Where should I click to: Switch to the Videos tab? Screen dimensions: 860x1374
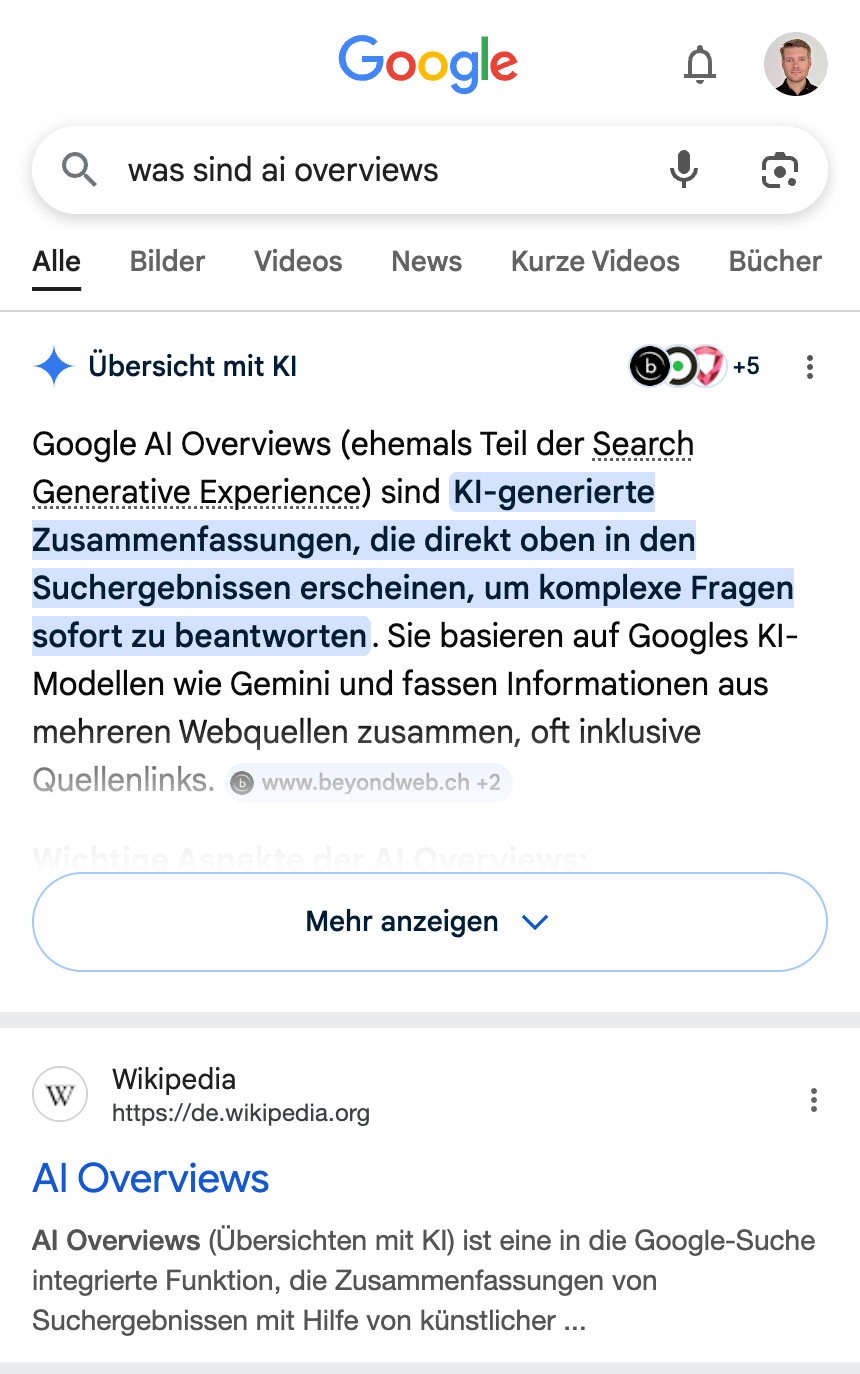(x=298, y=262)
